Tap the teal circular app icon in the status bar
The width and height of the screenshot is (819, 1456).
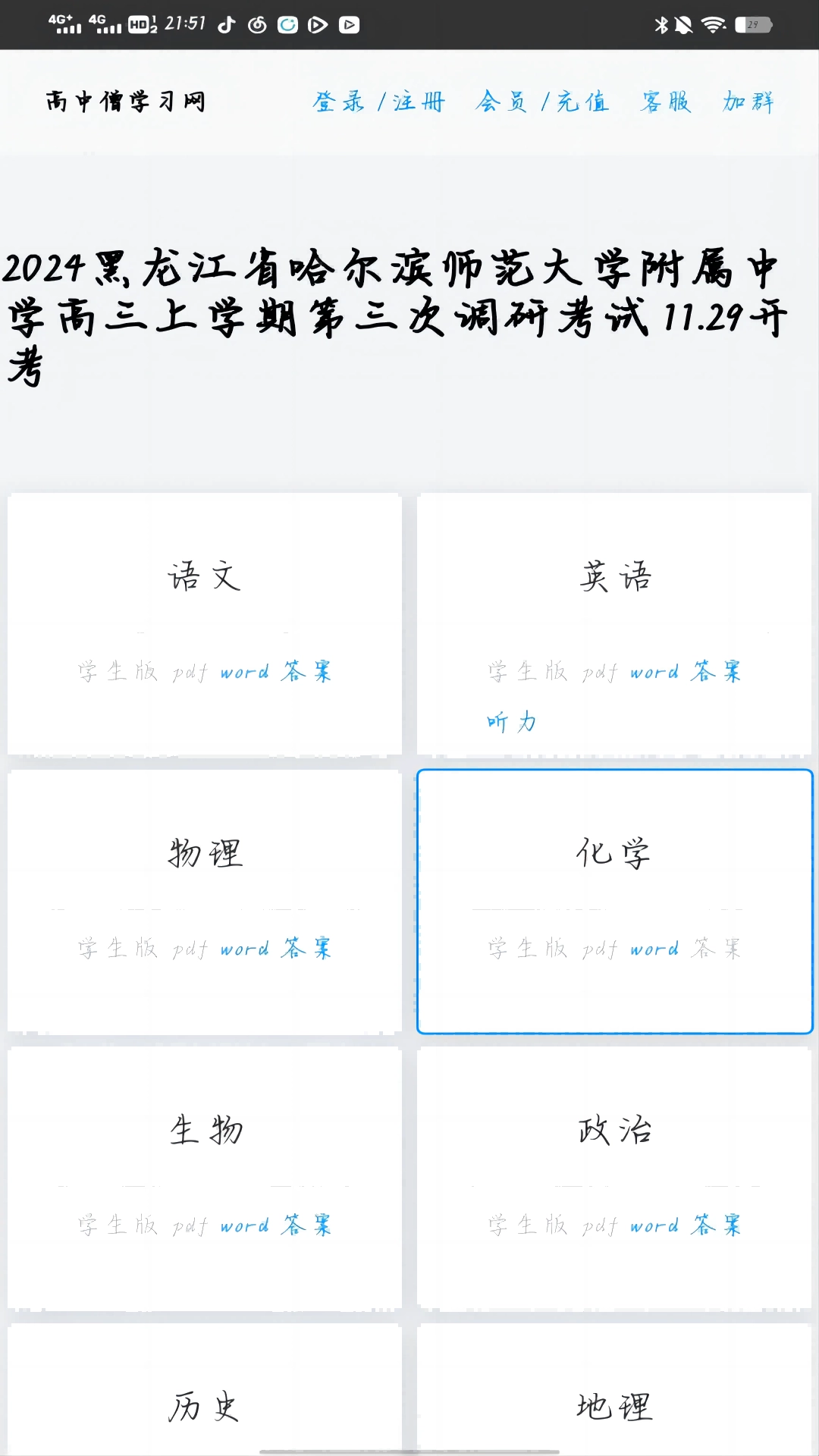(288, 24)
